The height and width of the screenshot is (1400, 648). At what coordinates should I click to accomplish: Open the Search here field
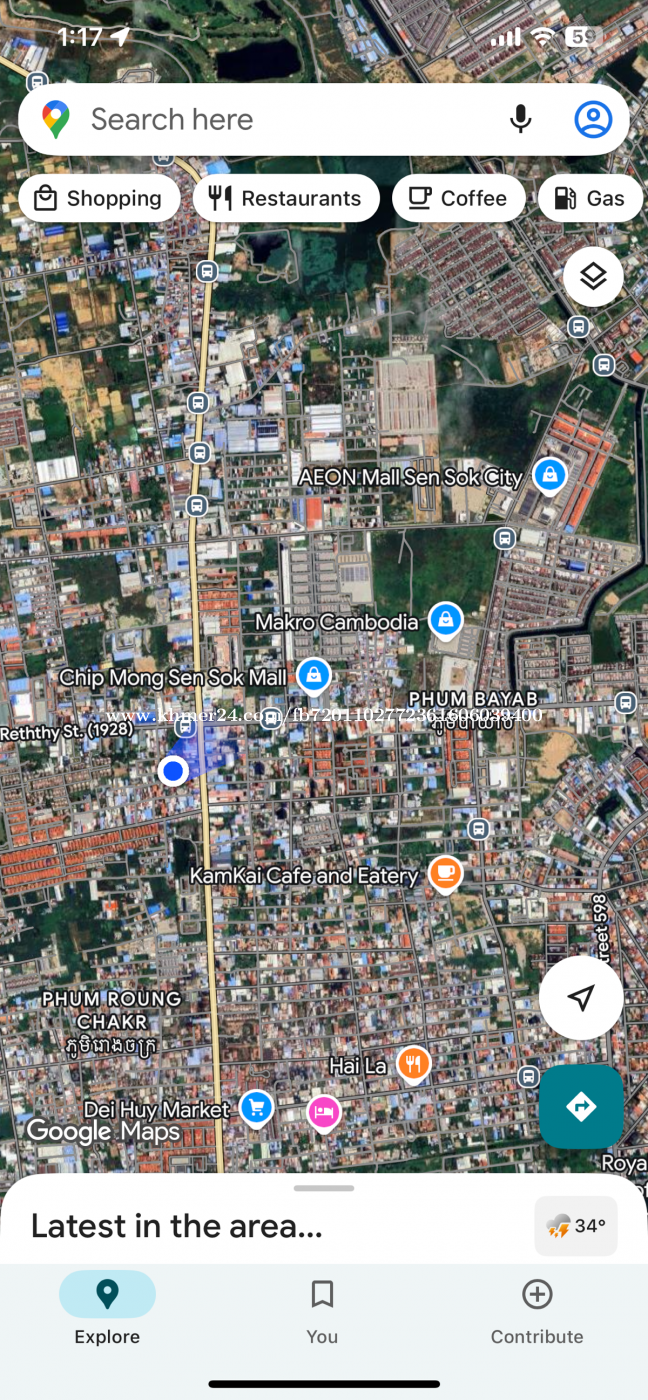[280, 120]
